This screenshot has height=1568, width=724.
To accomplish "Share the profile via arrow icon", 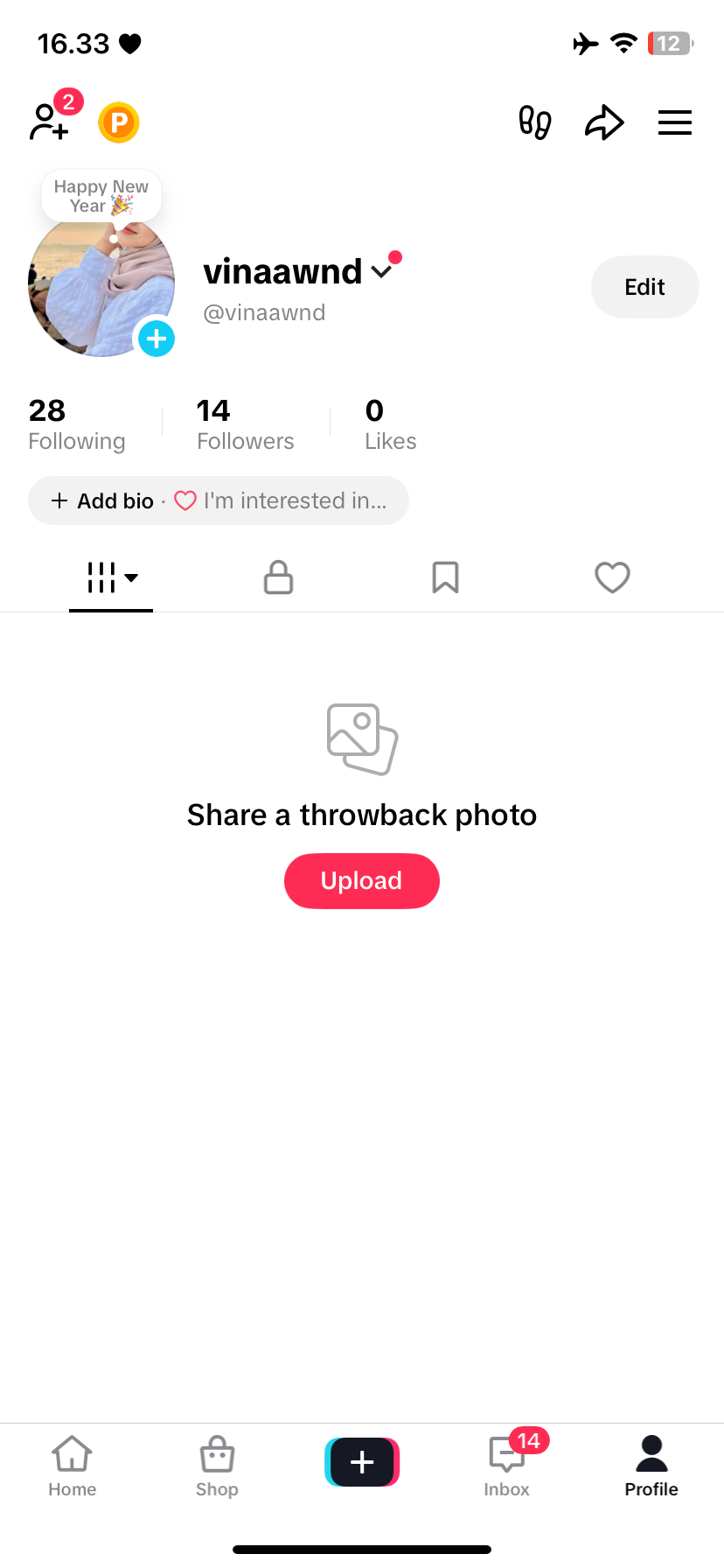I will point(604,122).
